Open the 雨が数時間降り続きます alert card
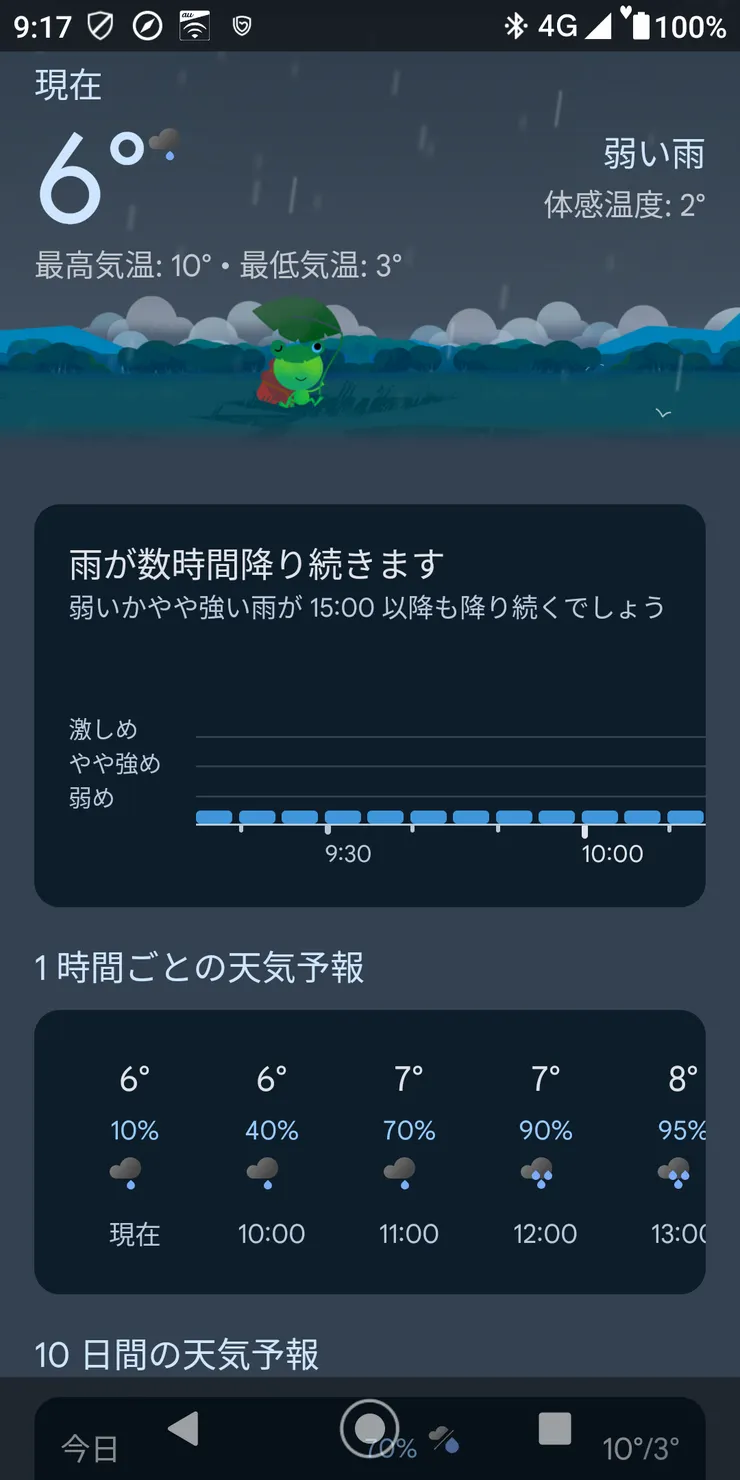740x1480 pixels. pos(370,700)
